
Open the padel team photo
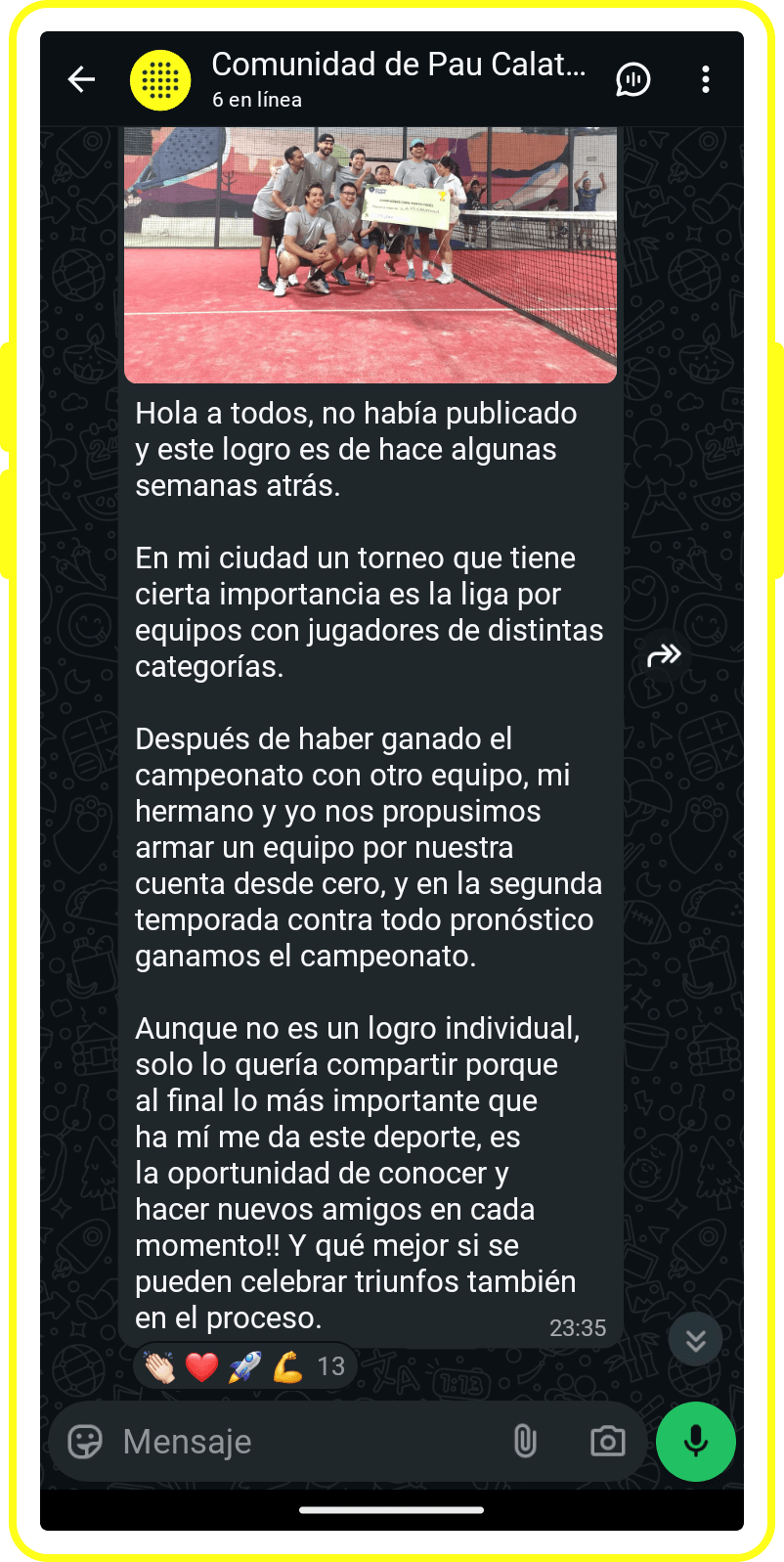[x=370, y=254]
